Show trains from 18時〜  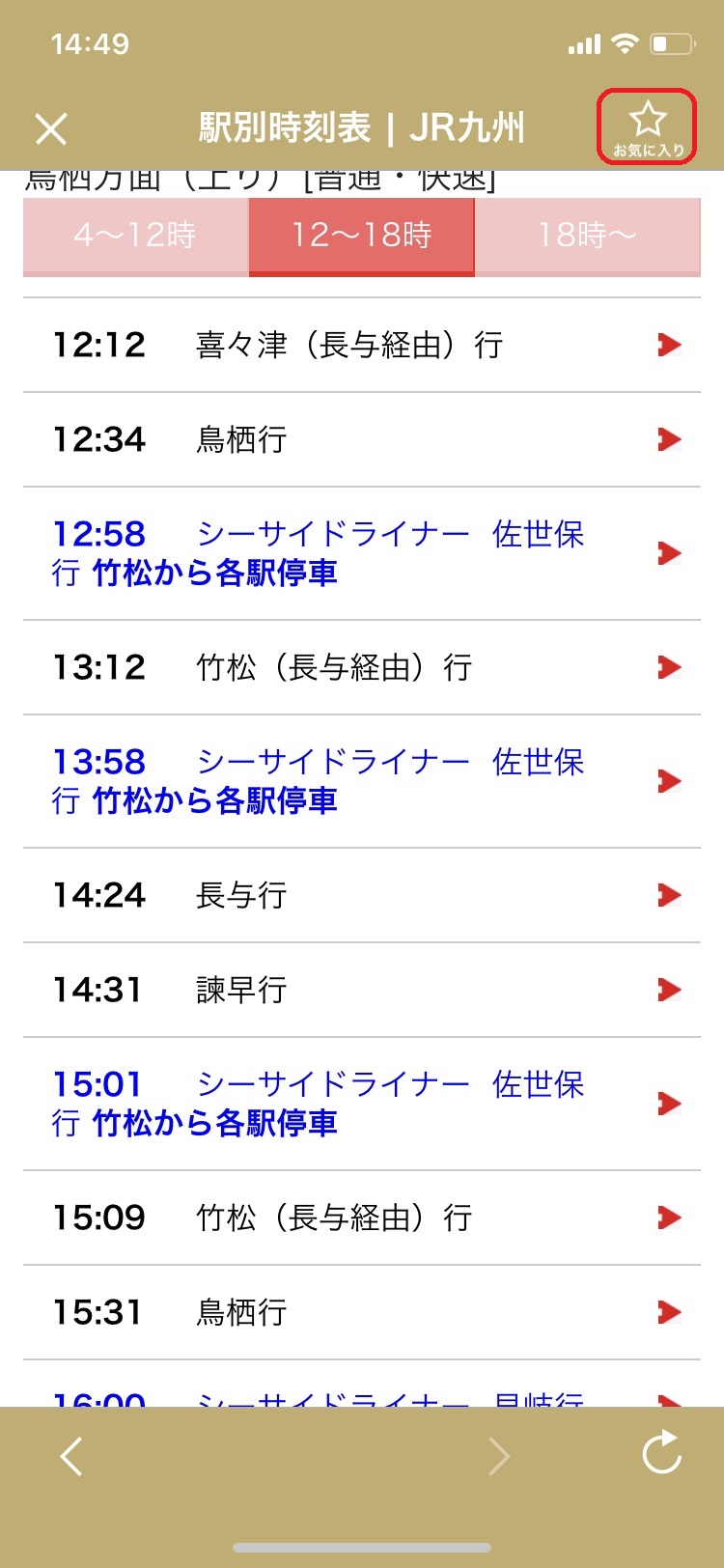point(587,236)
